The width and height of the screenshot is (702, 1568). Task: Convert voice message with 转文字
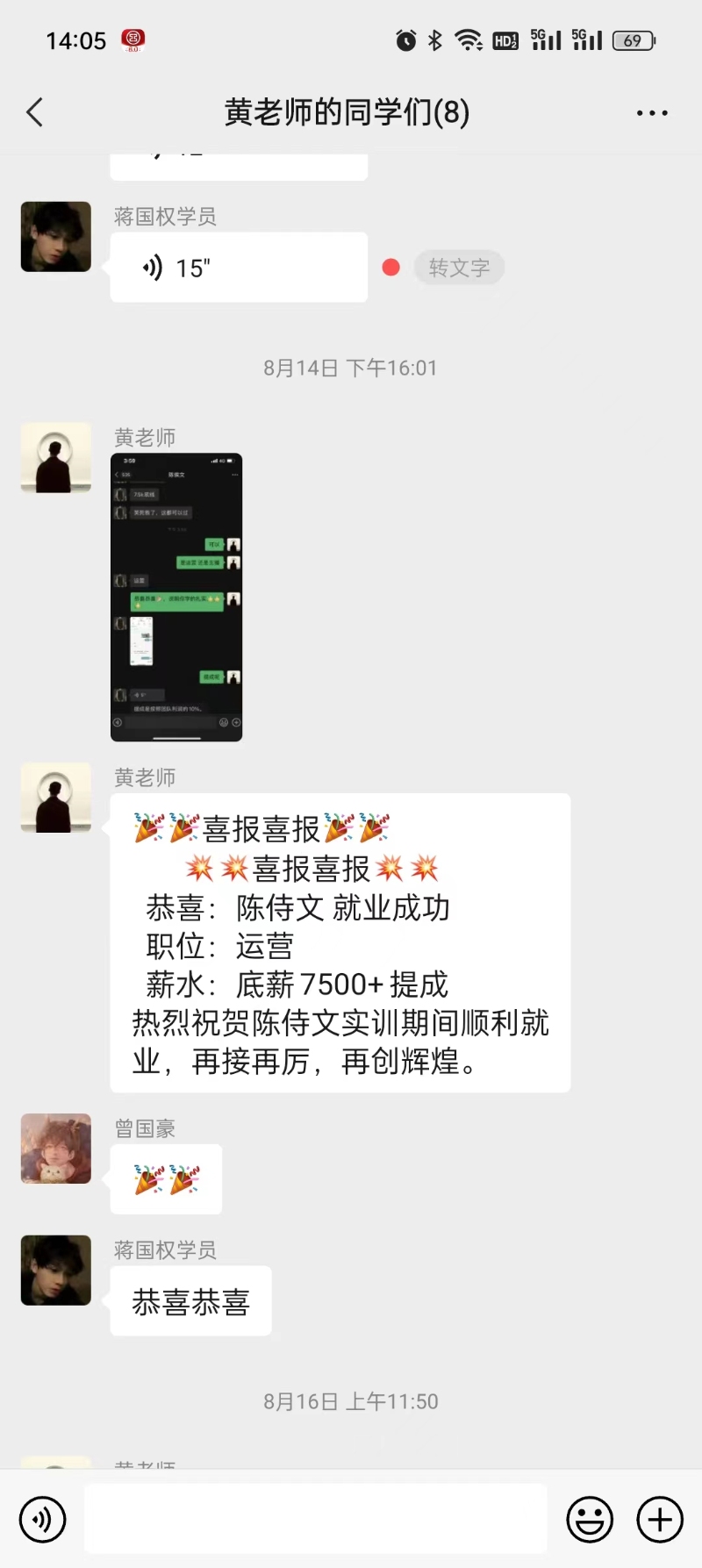click(459, 268)
